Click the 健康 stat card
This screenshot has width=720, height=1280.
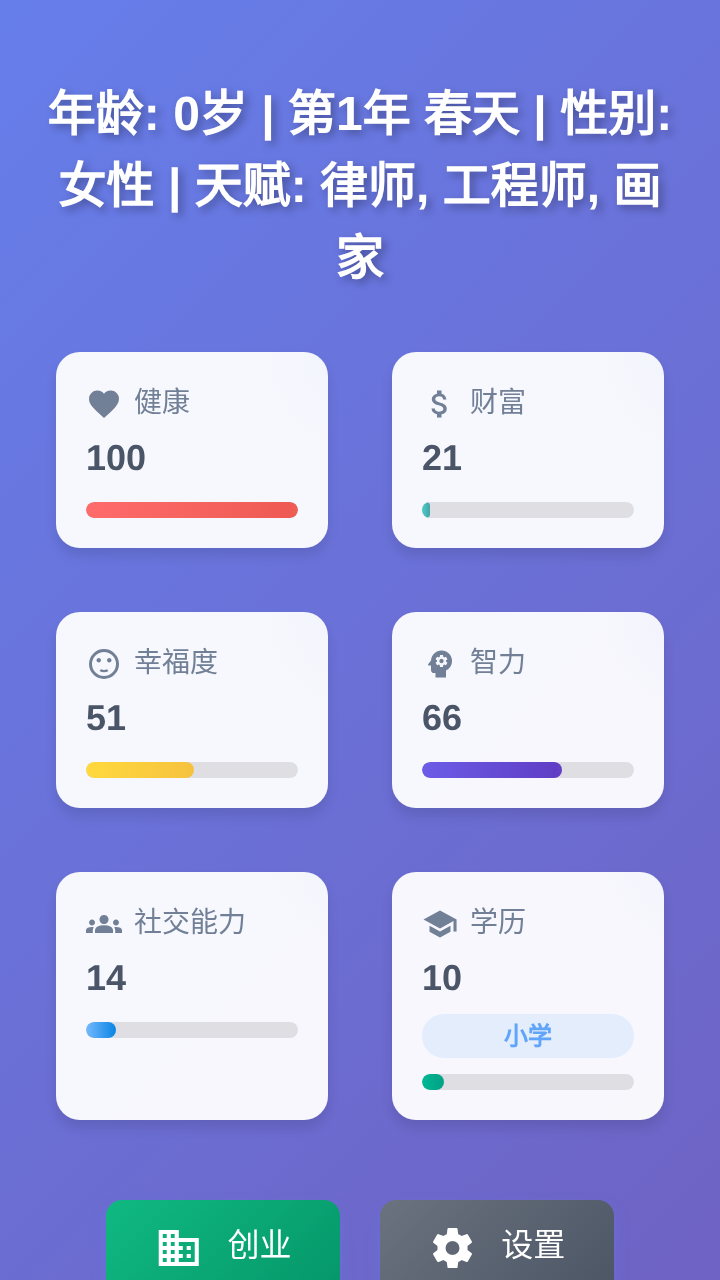point(192,449)
